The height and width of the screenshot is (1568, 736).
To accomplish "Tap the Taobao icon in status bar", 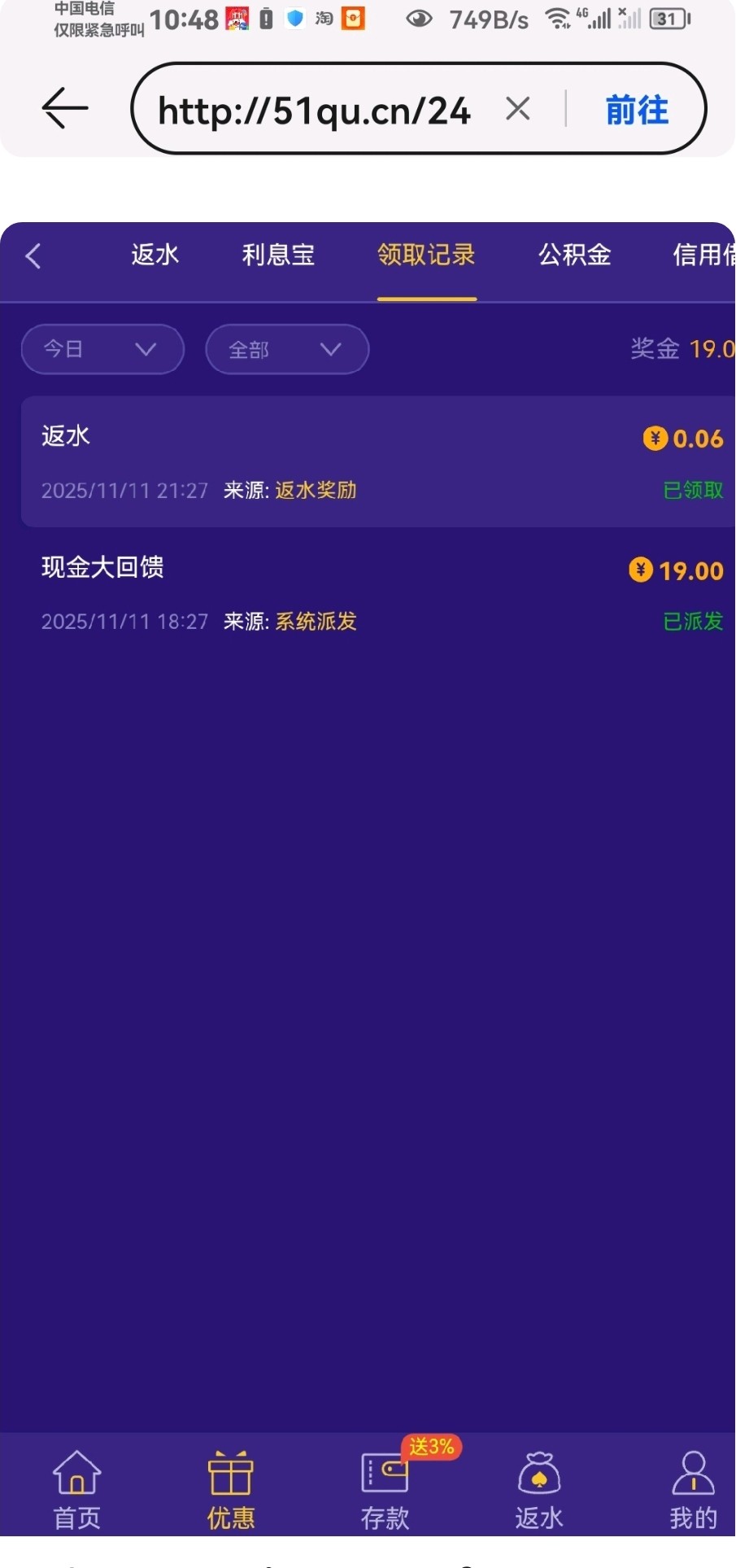I will (323, 18).
